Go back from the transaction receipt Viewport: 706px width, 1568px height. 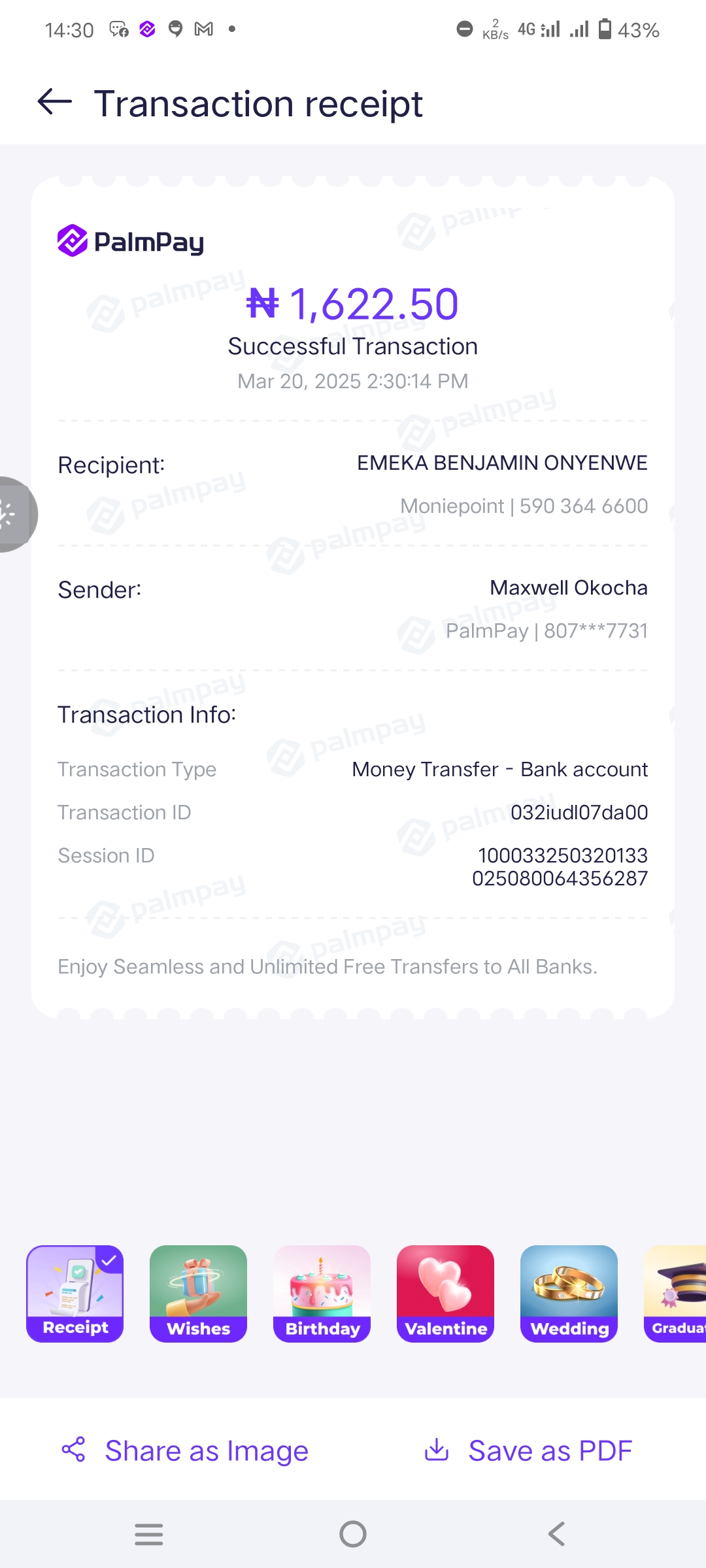click(55, 103)
